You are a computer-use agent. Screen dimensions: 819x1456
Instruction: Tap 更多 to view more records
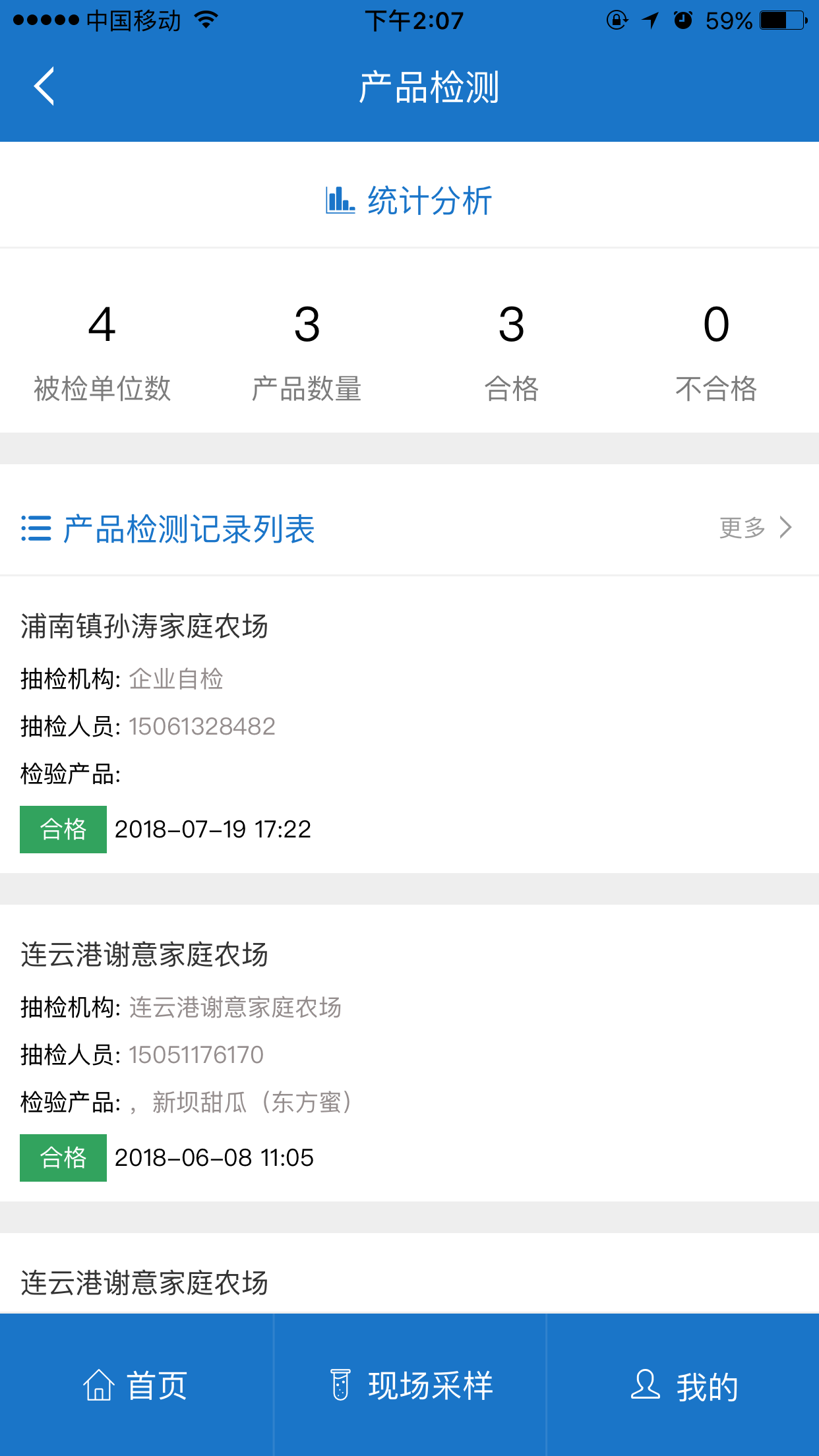point(755,528)
